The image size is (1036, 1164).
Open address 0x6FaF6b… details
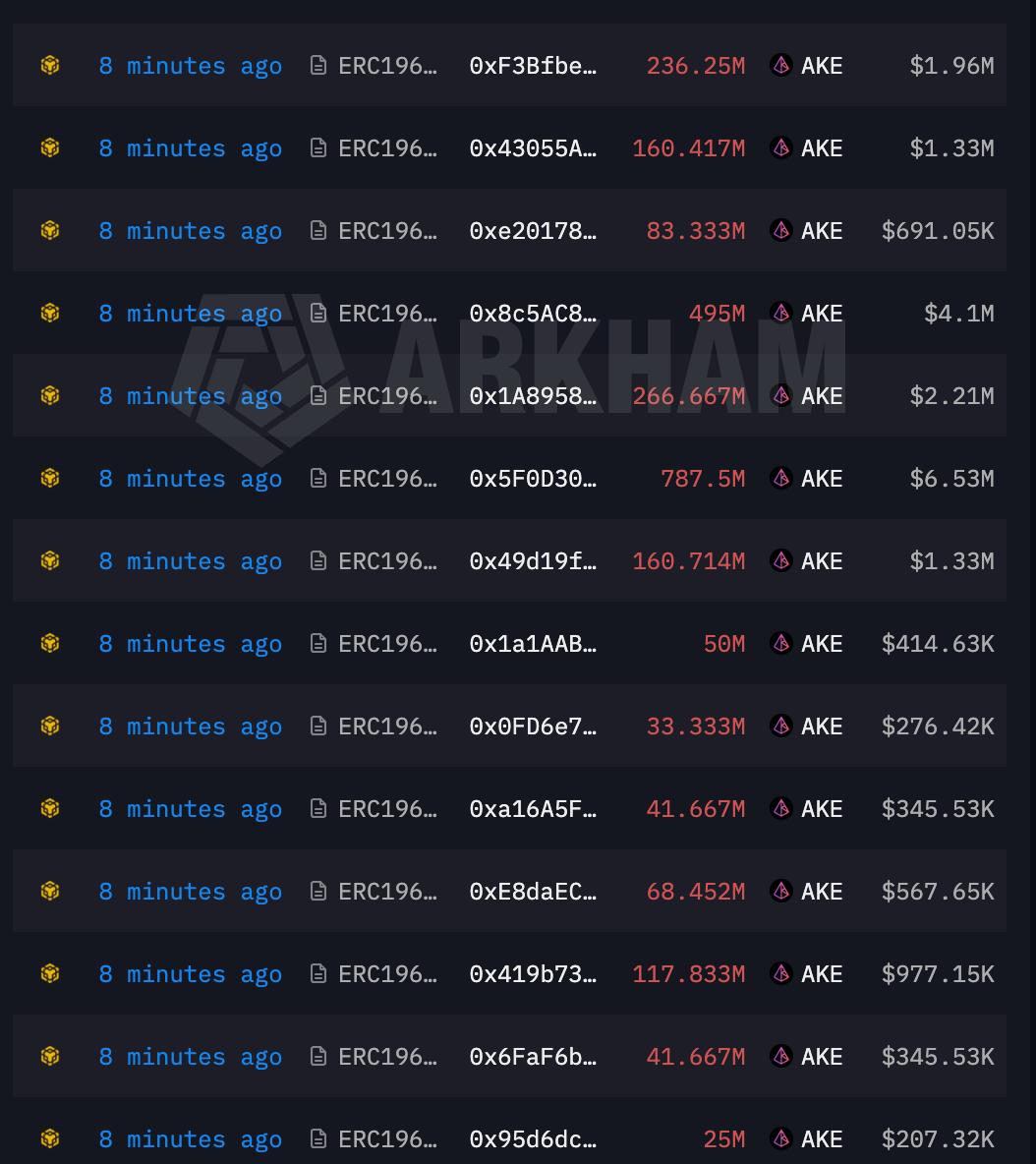(x=533, y=1056)
